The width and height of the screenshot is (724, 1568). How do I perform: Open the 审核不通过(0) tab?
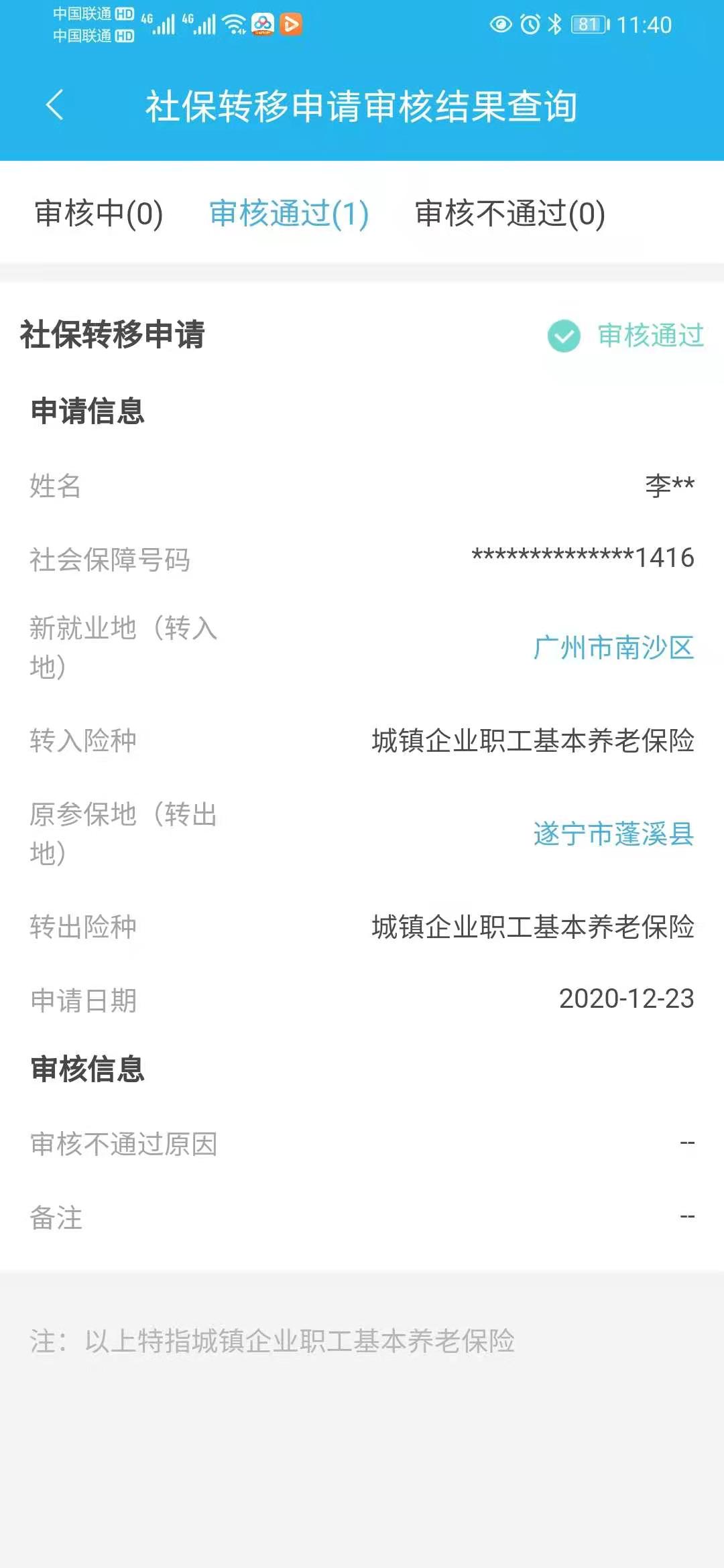click(509, 214)
